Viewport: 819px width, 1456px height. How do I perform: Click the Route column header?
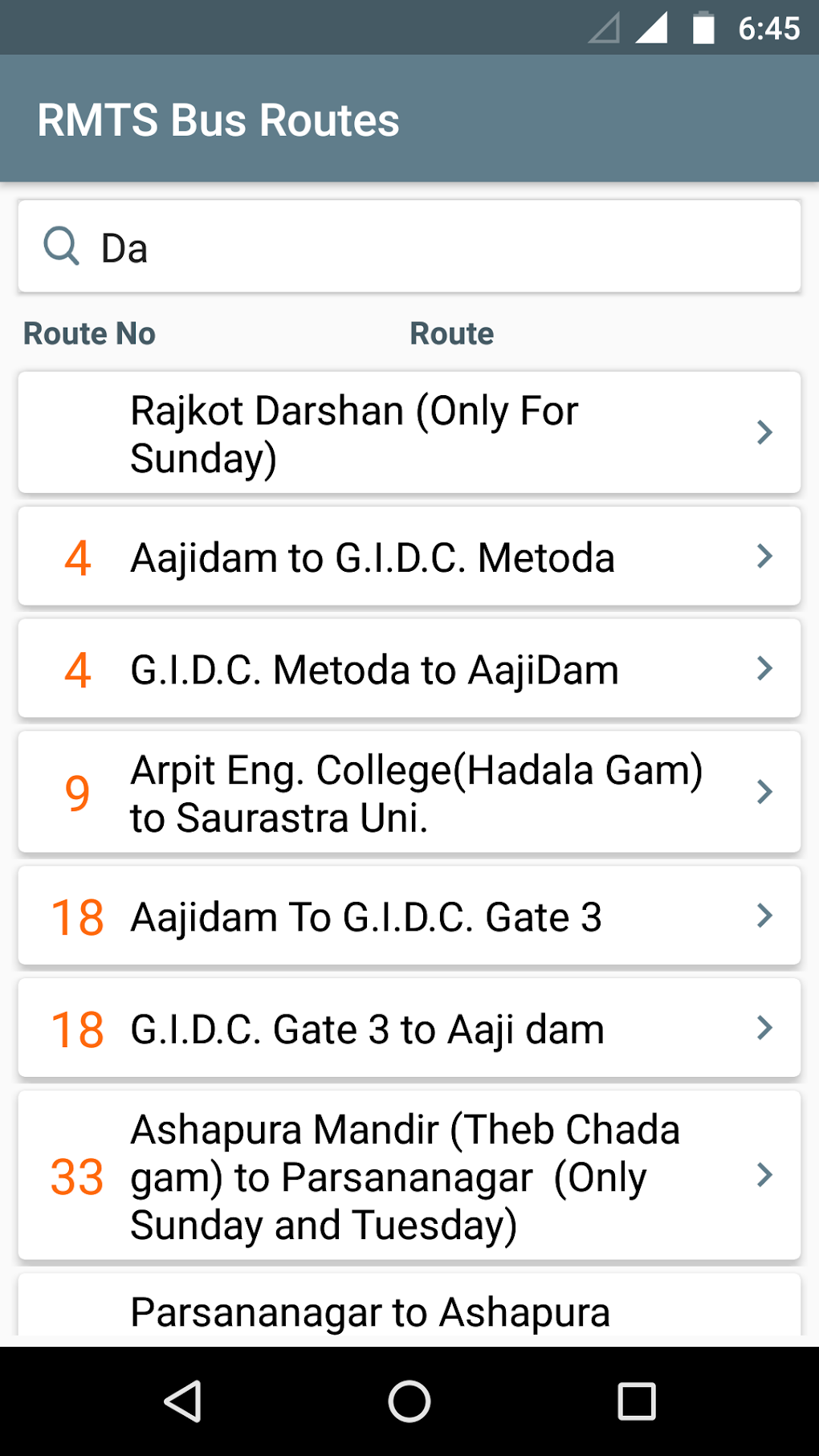451,332
